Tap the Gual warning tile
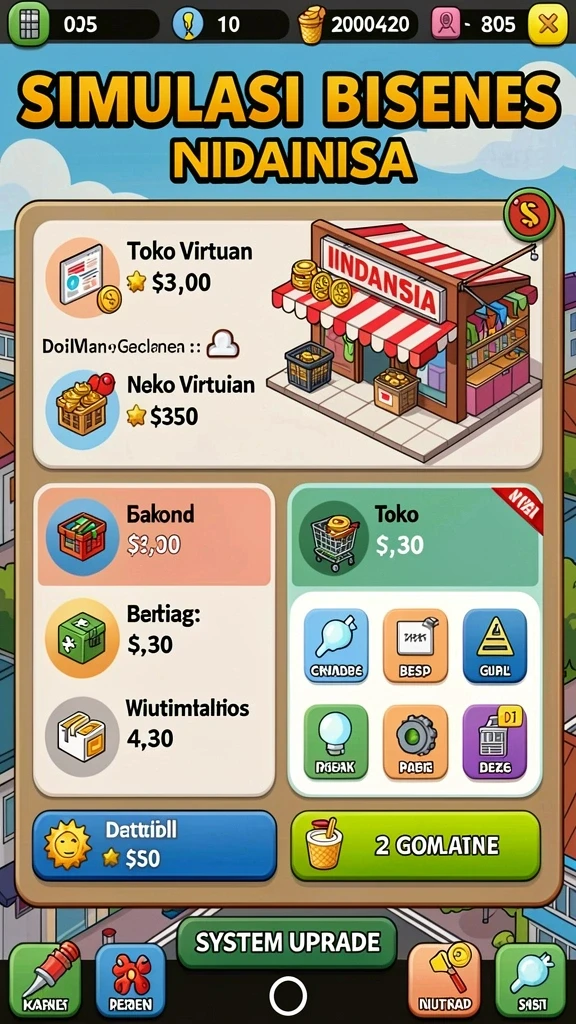Viewport: 576px width, 1024px height. tap(494, 645)
